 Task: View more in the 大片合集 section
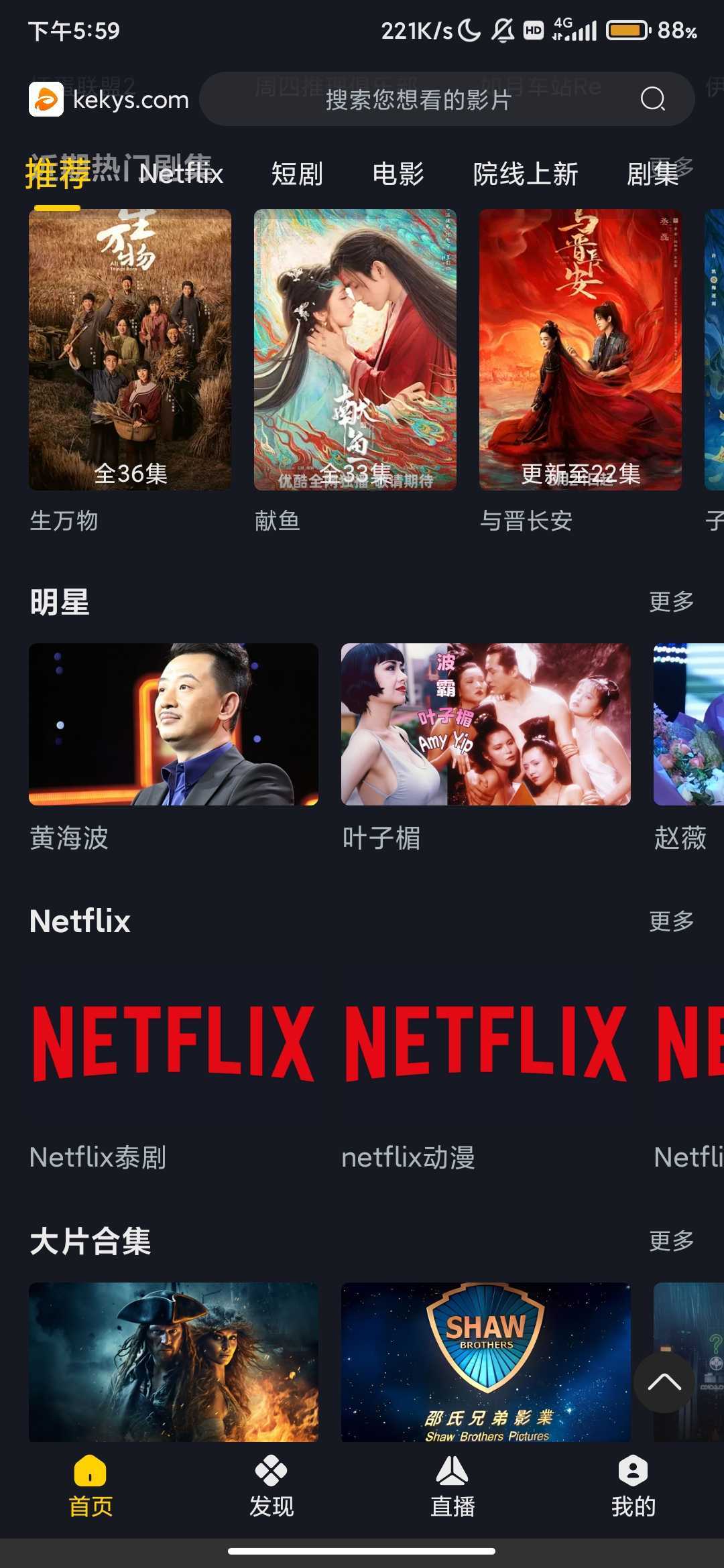(671, 1241)
